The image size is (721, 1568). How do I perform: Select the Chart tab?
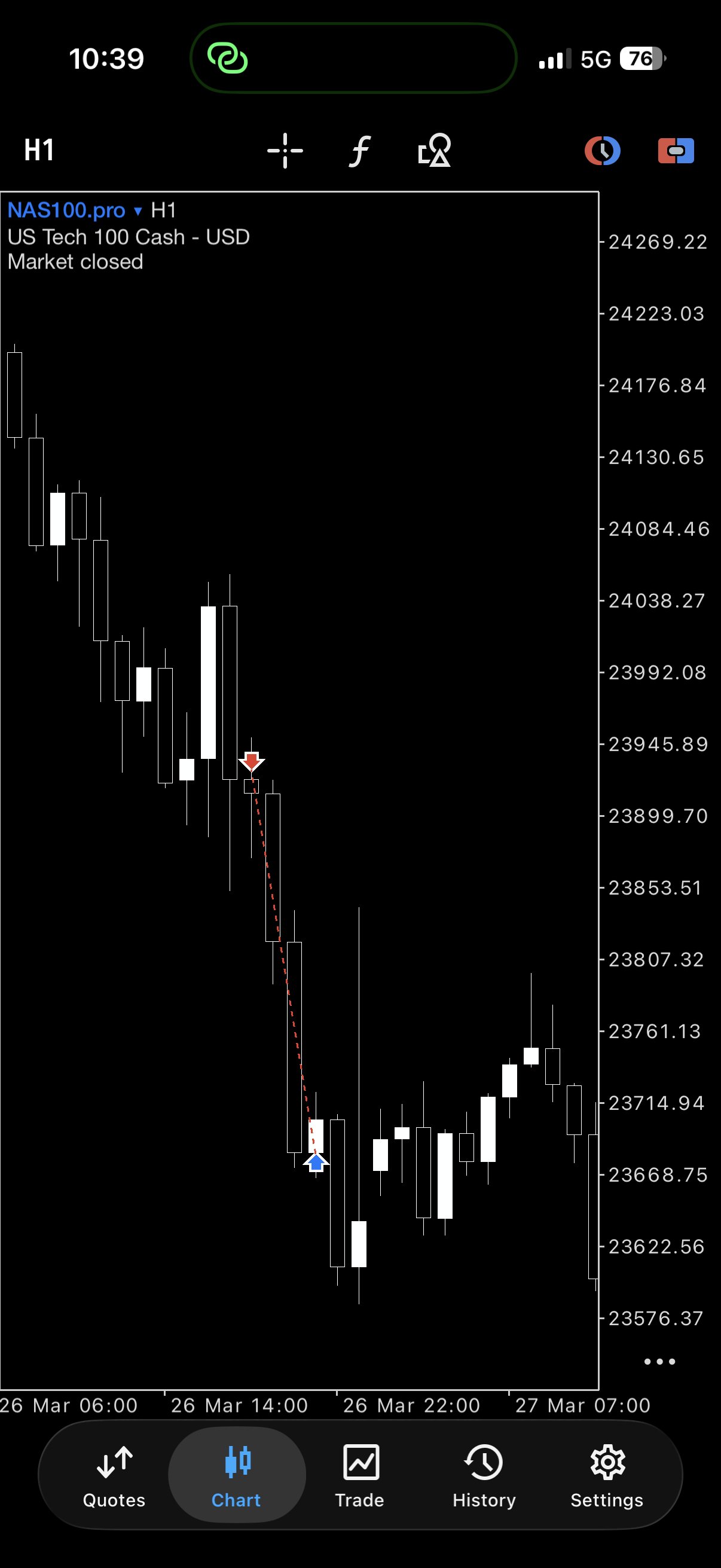(237, 1475)
